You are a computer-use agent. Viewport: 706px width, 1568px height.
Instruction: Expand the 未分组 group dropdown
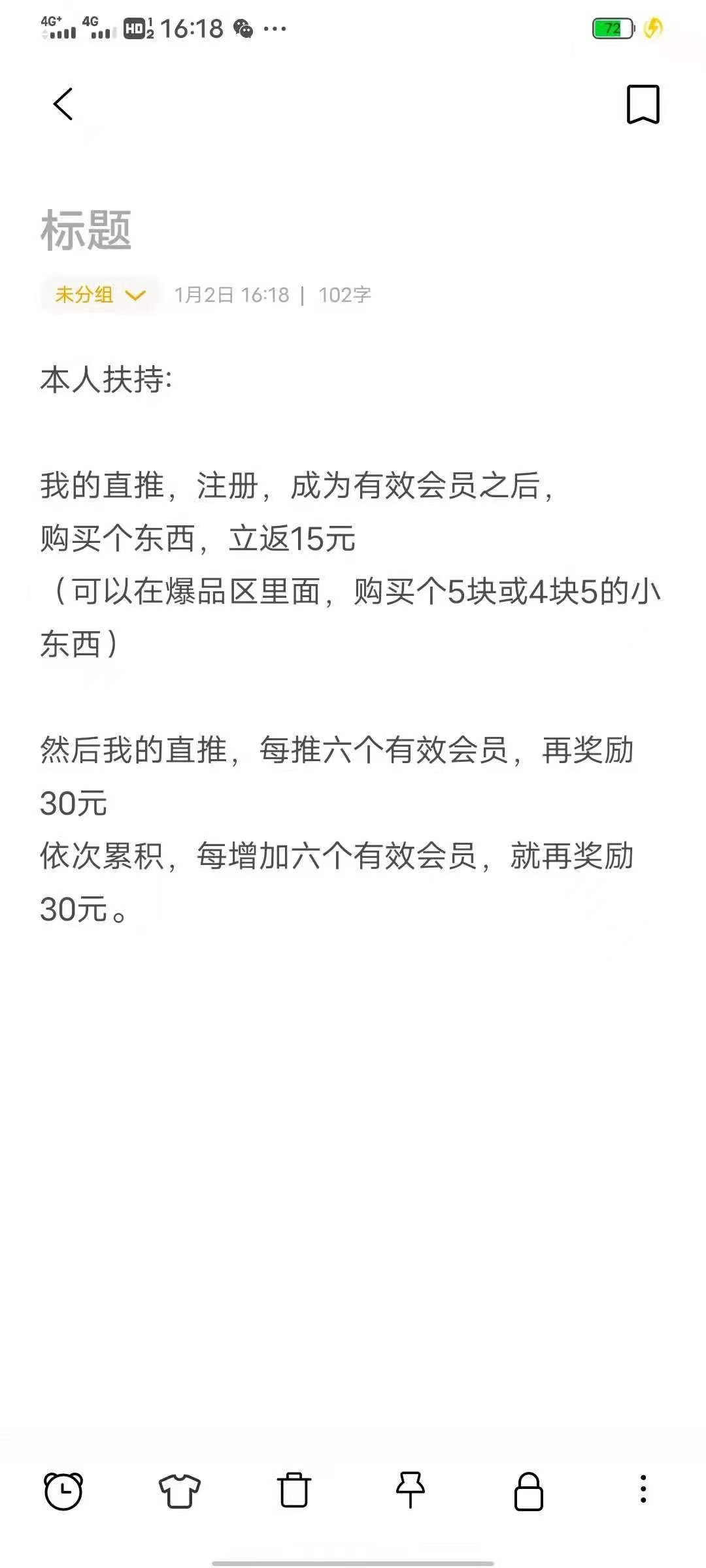99,295
